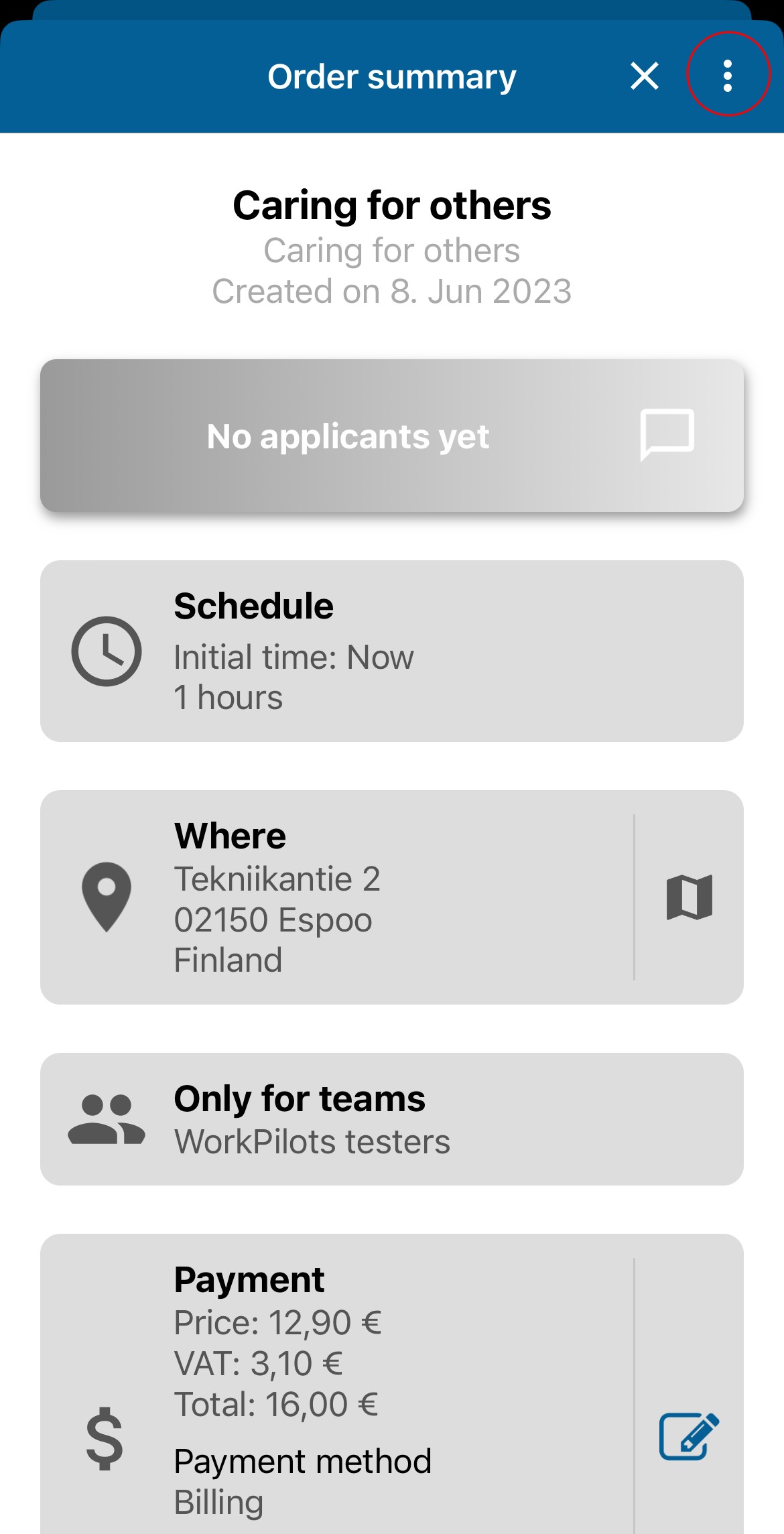
Task: Open the map for Tekniikantie 2
Action: click(689, 897)
